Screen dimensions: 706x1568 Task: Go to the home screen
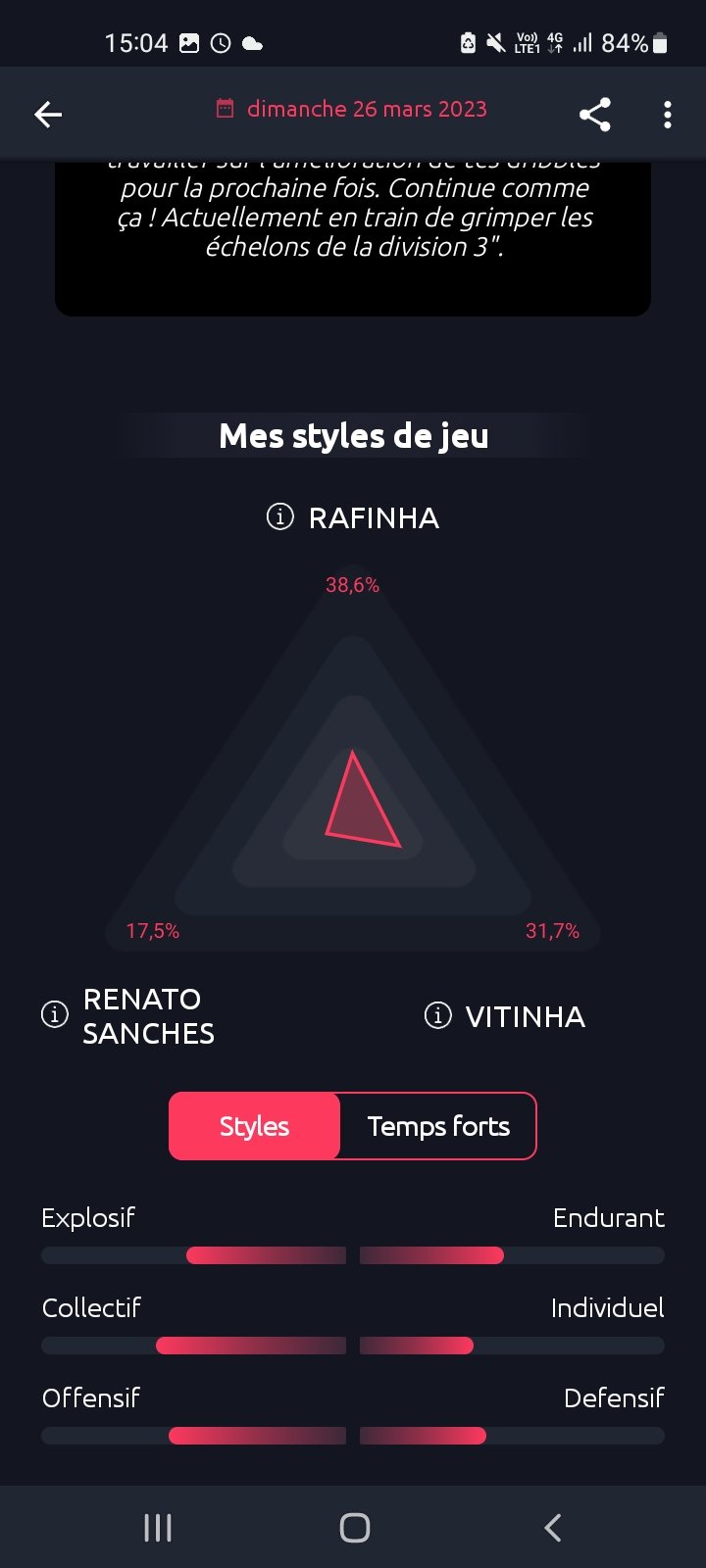pos(354,1527)
